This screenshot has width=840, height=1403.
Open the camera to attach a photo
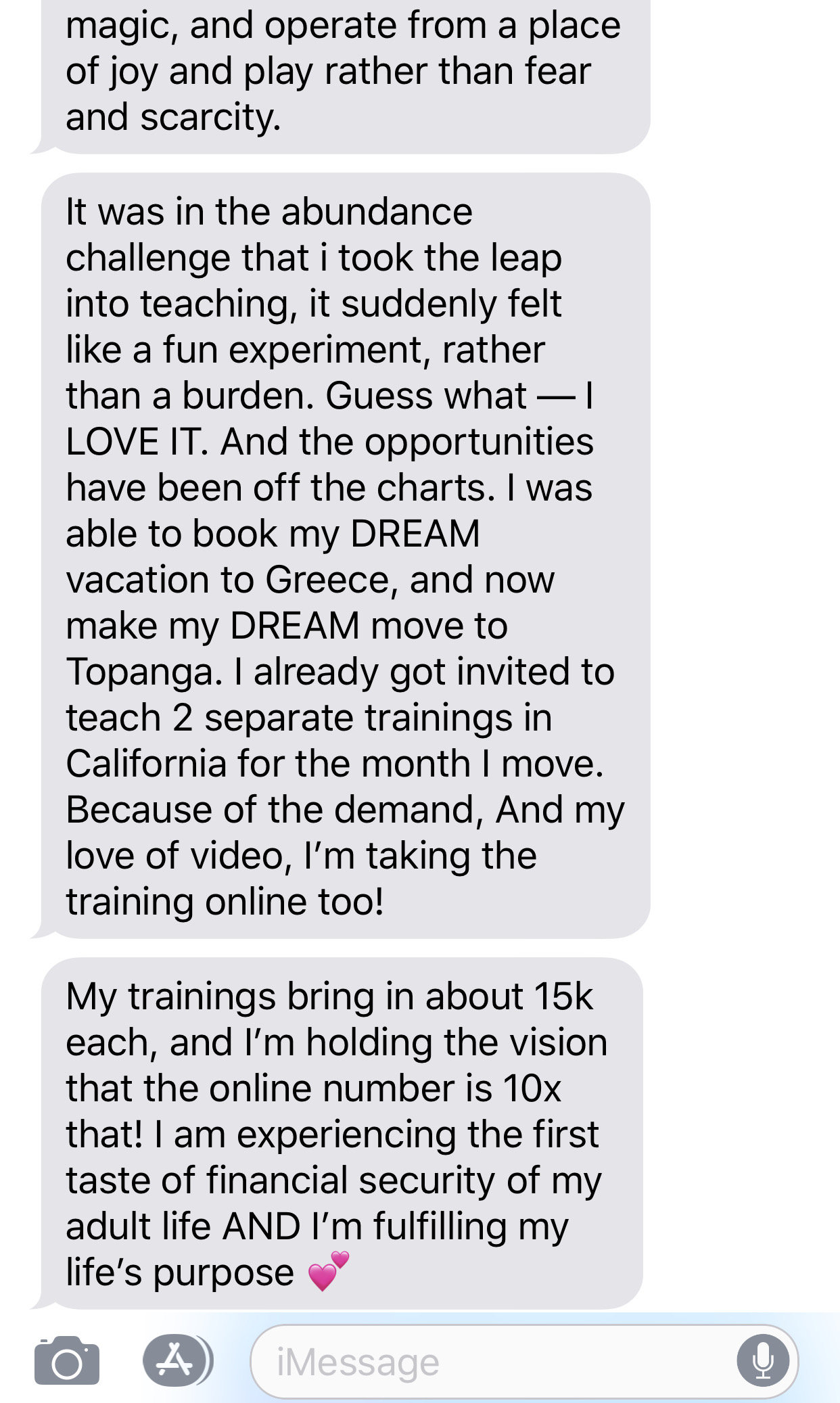click(x=67, y=1360)
